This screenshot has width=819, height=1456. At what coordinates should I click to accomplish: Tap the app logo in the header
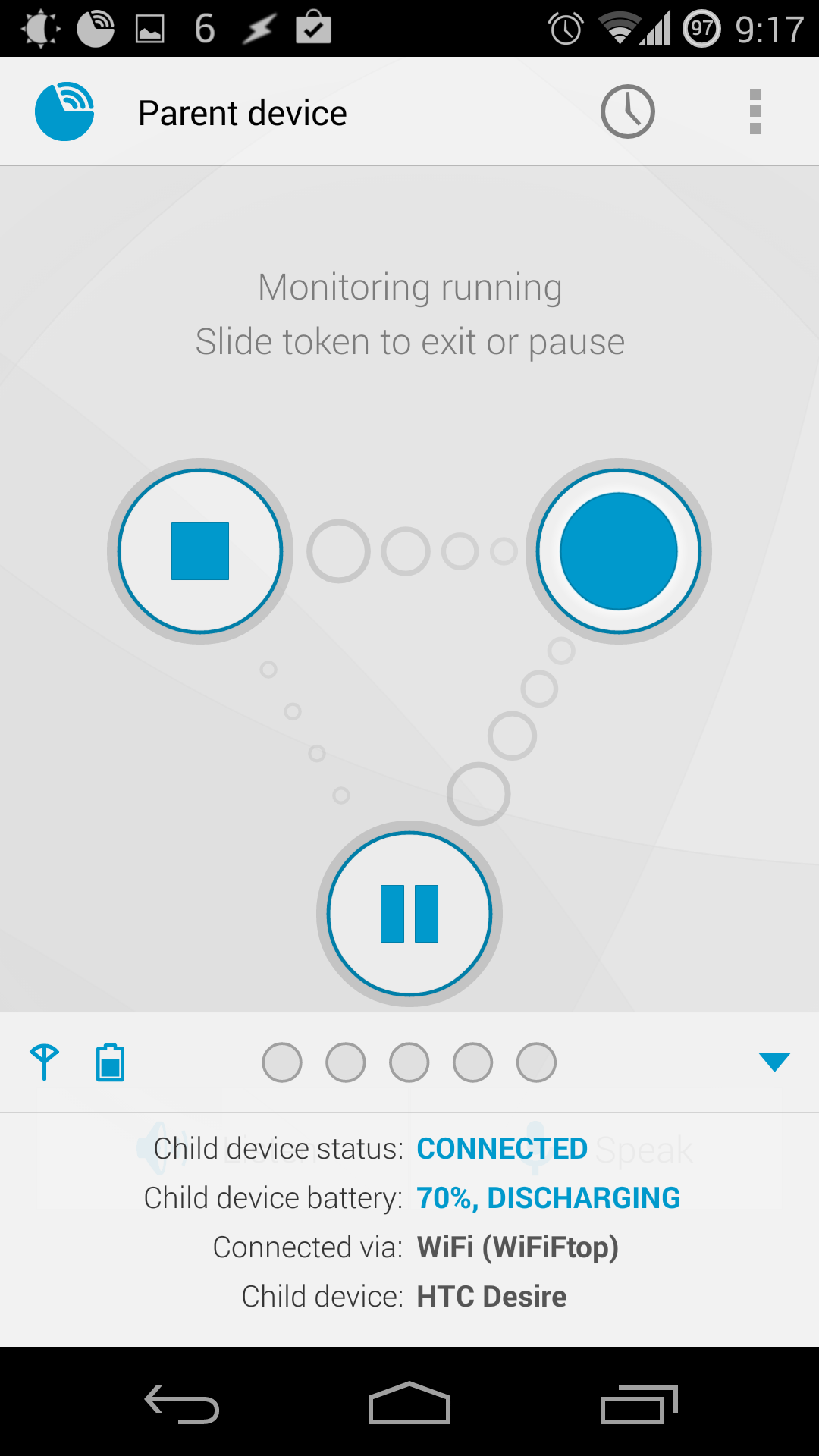pyautogui.click(x=64, y=111)
